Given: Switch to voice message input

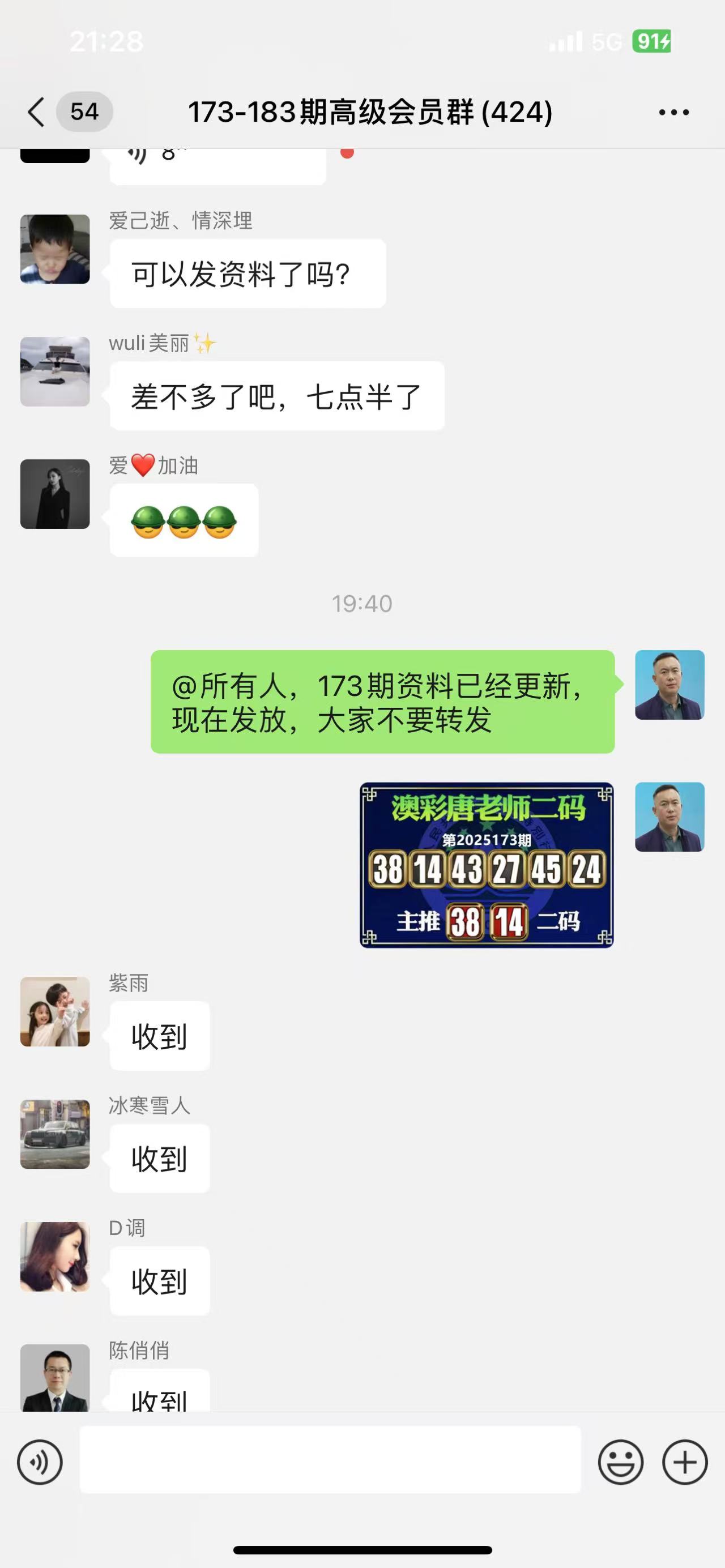Looking at the screenshot, I should click(x=40, y=1462).
